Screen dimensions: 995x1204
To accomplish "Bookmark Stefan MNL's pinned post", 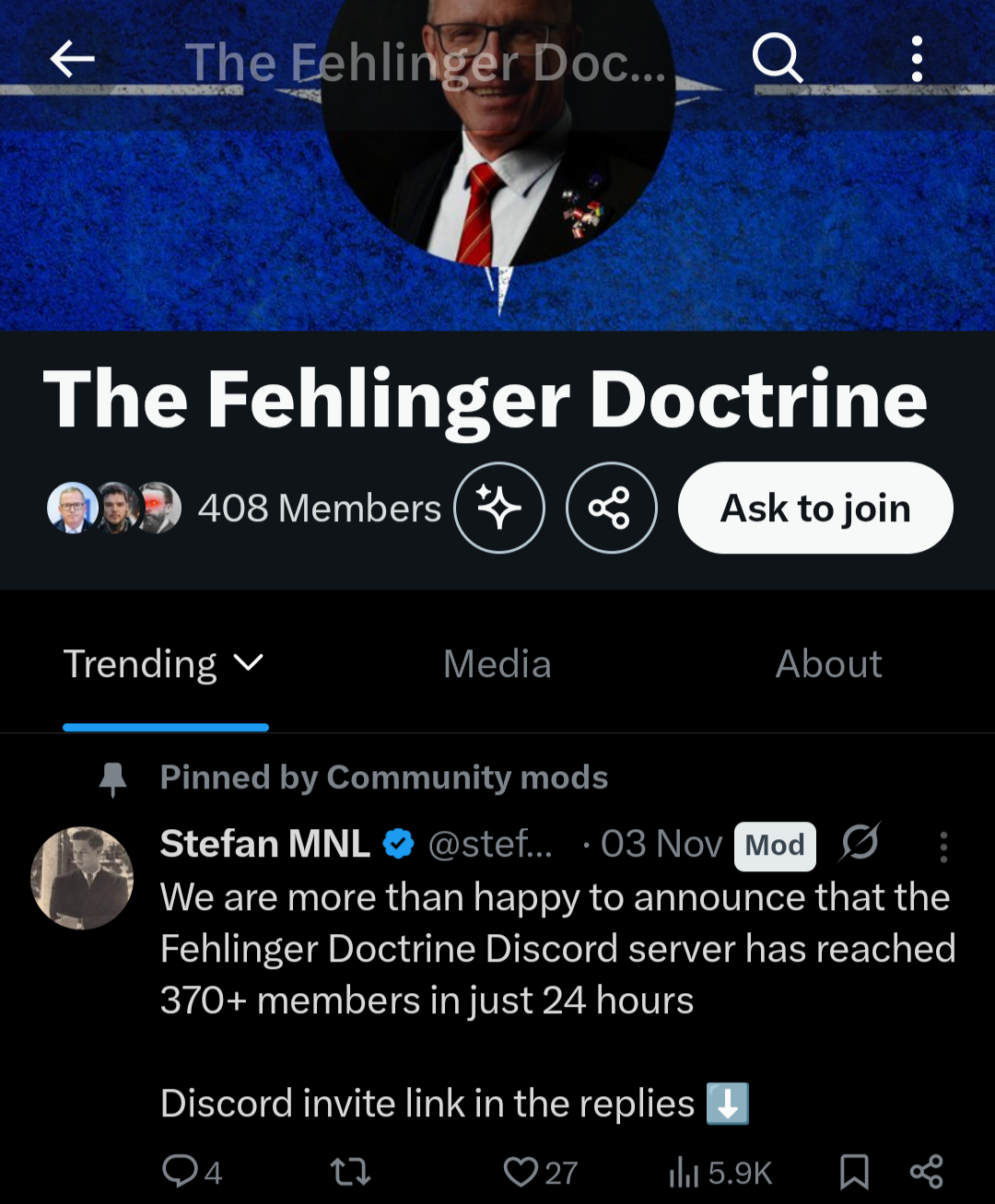I will point(854,1172).
